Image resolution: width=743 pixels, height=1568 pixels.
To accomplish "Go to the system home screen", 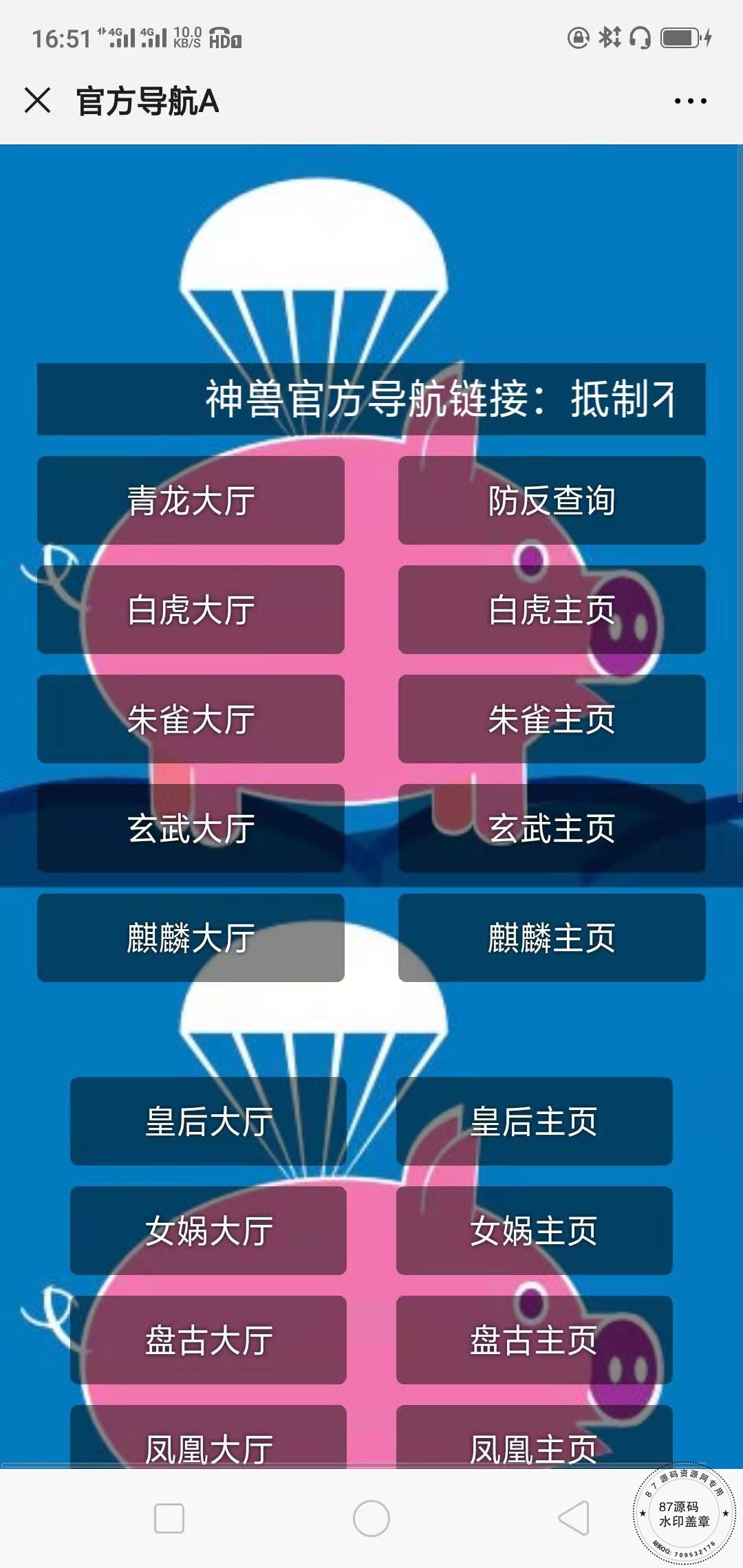I will click(371, 1518).
